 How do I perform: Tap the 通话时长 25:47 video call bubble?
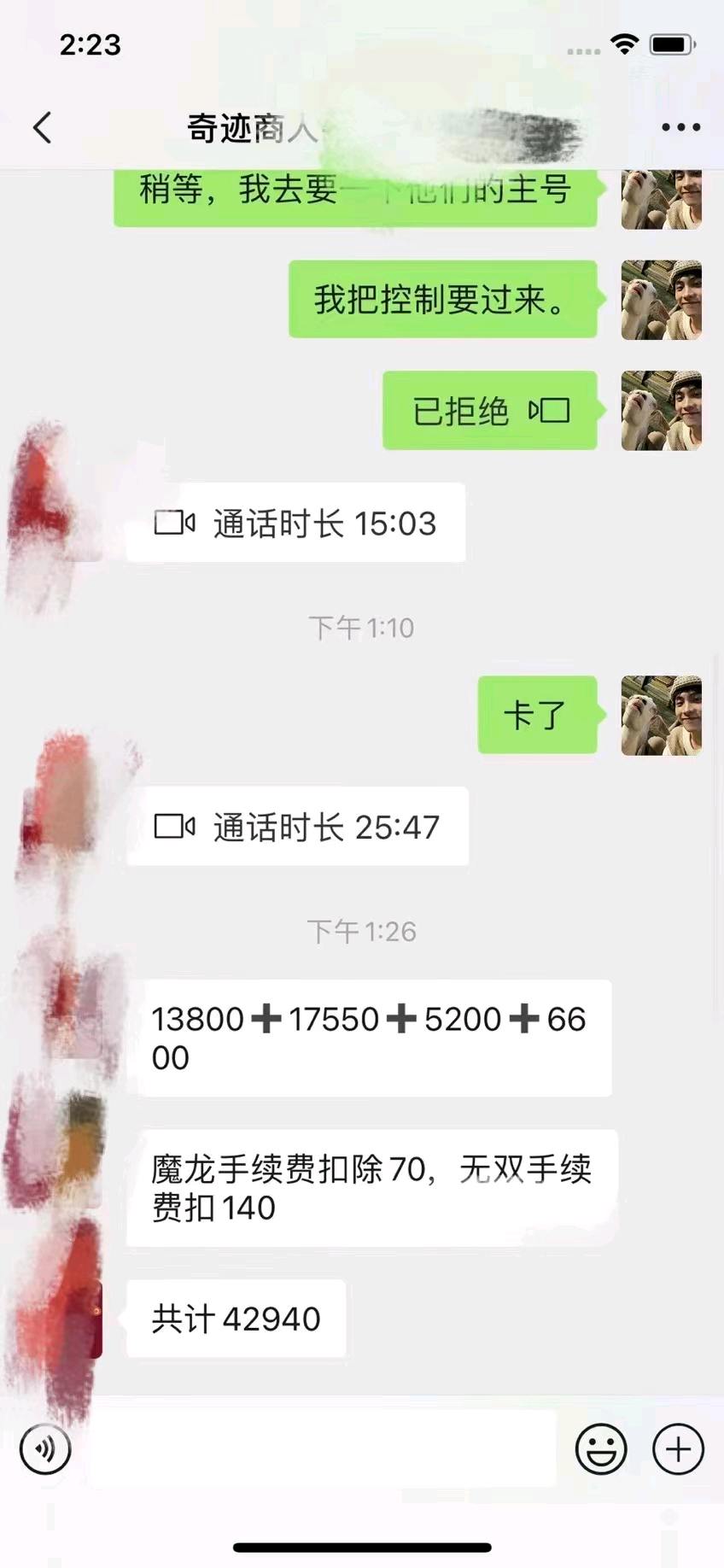297,827
